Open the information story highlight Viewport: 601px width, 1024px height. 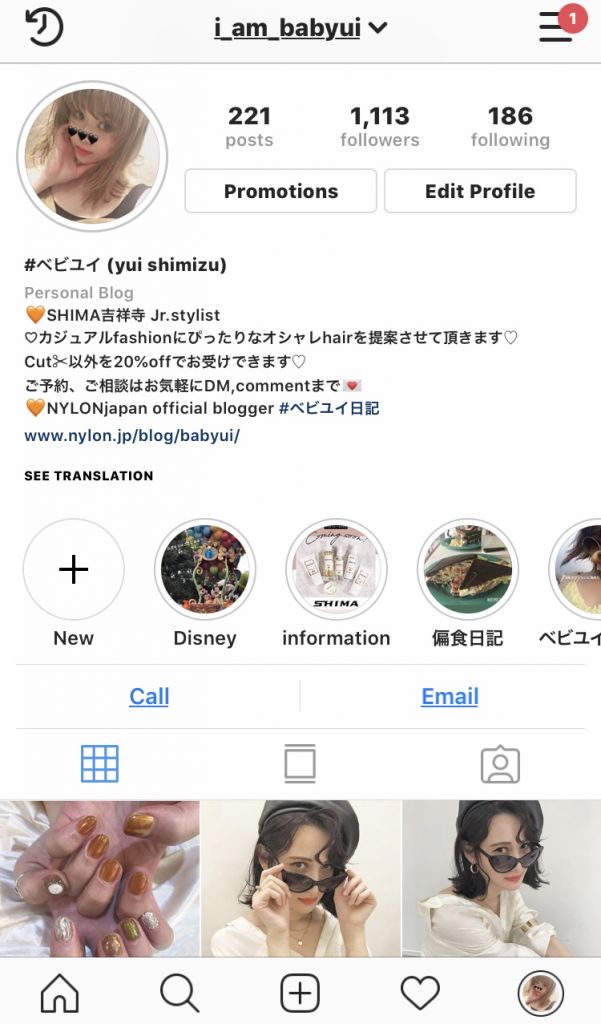336,570
